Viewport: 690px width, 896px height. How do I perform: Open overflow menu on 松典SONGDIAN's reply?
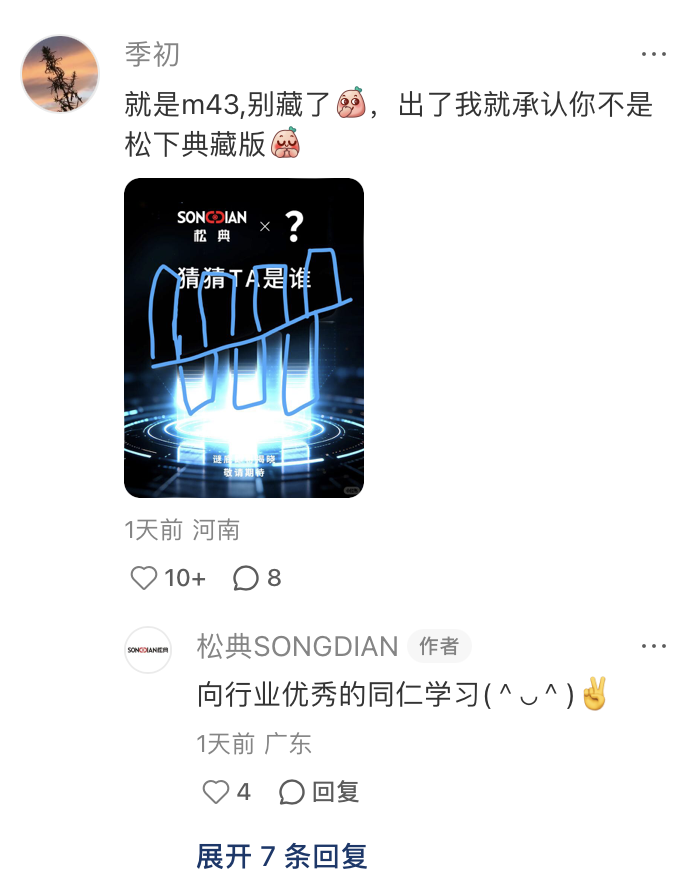[653, 647]
